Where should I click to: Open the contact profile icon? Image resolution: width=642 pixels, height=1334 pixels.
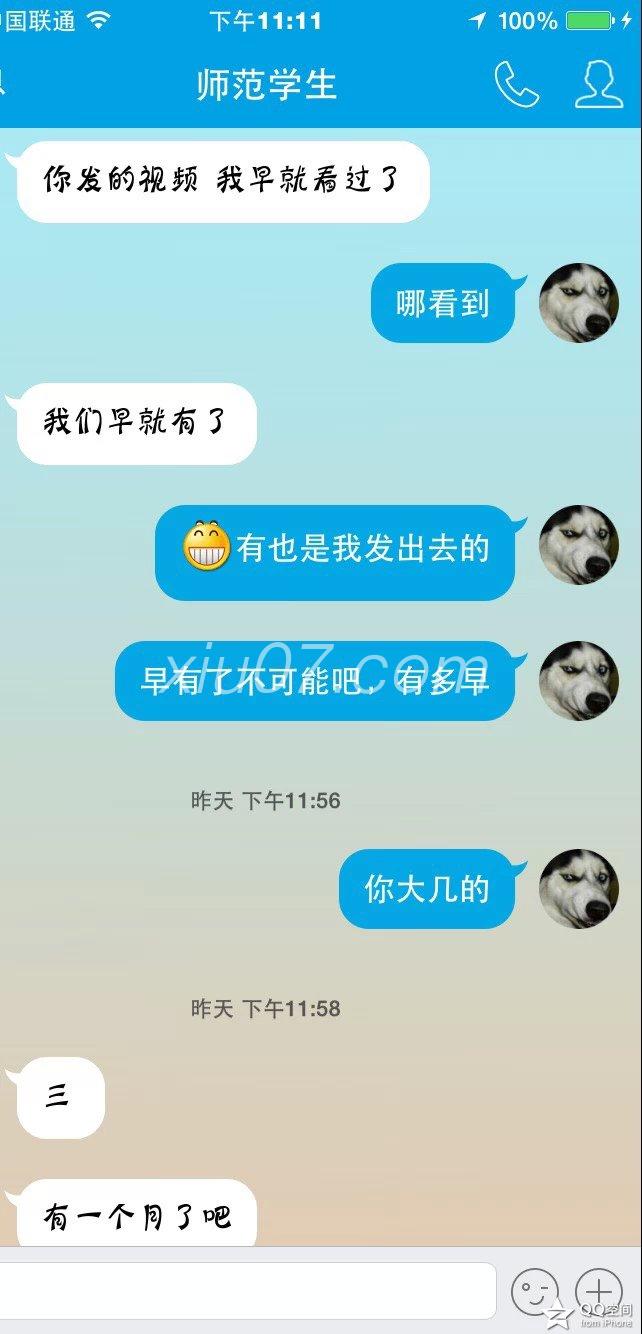(598, 85)
